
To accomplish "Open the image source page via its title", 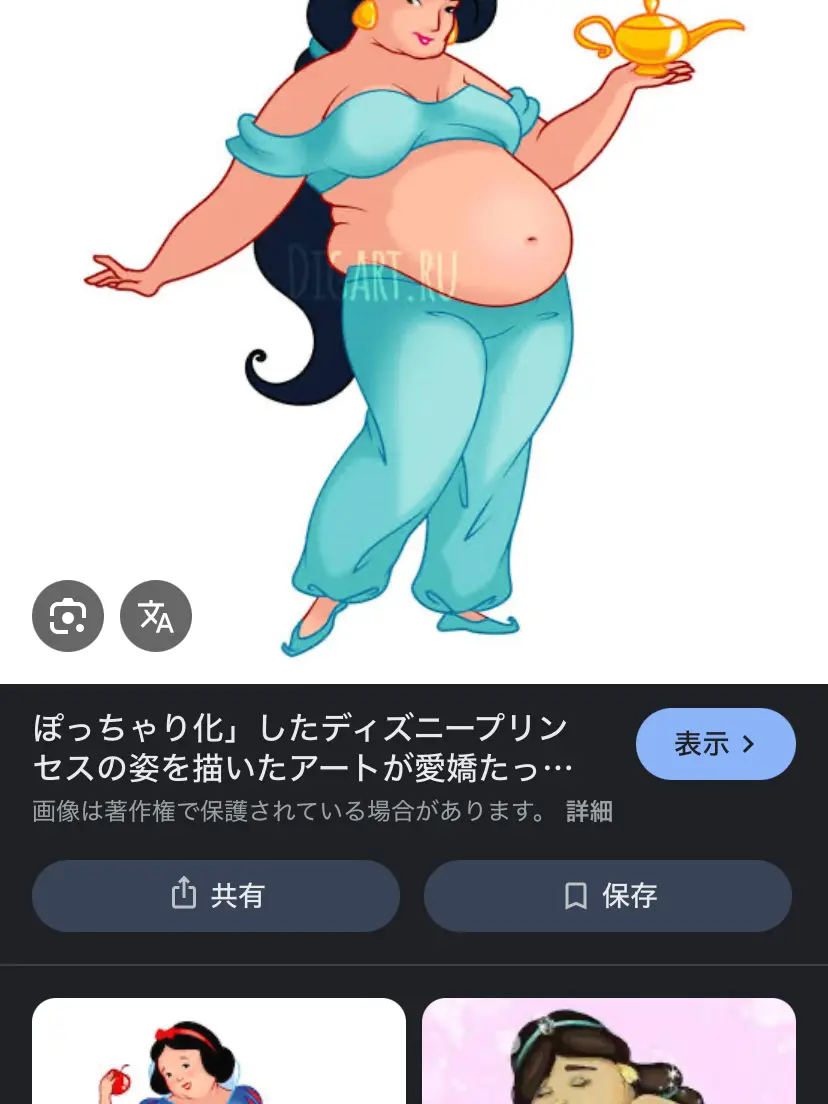I will [x=300, y=745].
